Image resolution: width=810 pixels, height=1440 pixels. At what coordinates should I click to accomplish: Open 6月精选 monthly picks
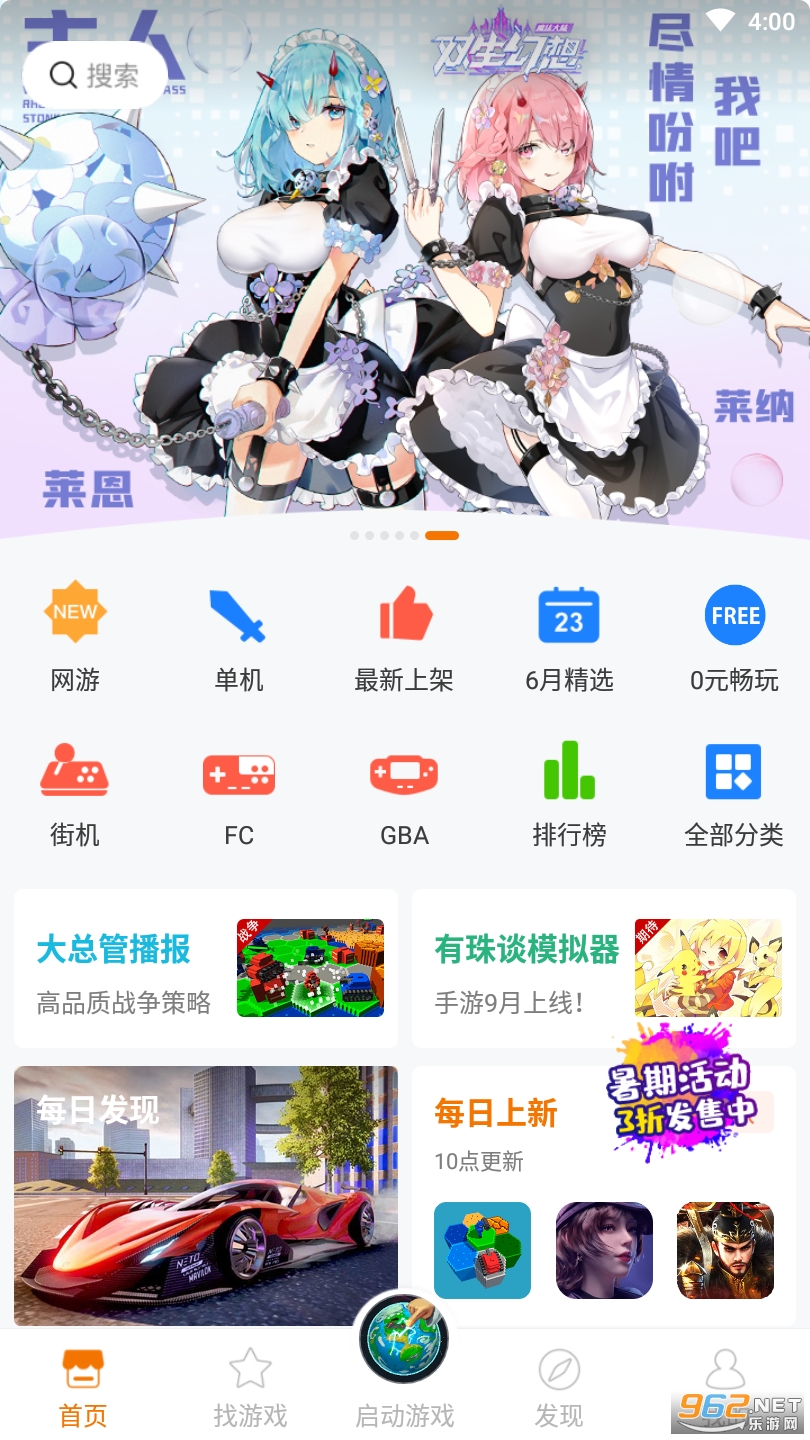[x=569, y=640]
